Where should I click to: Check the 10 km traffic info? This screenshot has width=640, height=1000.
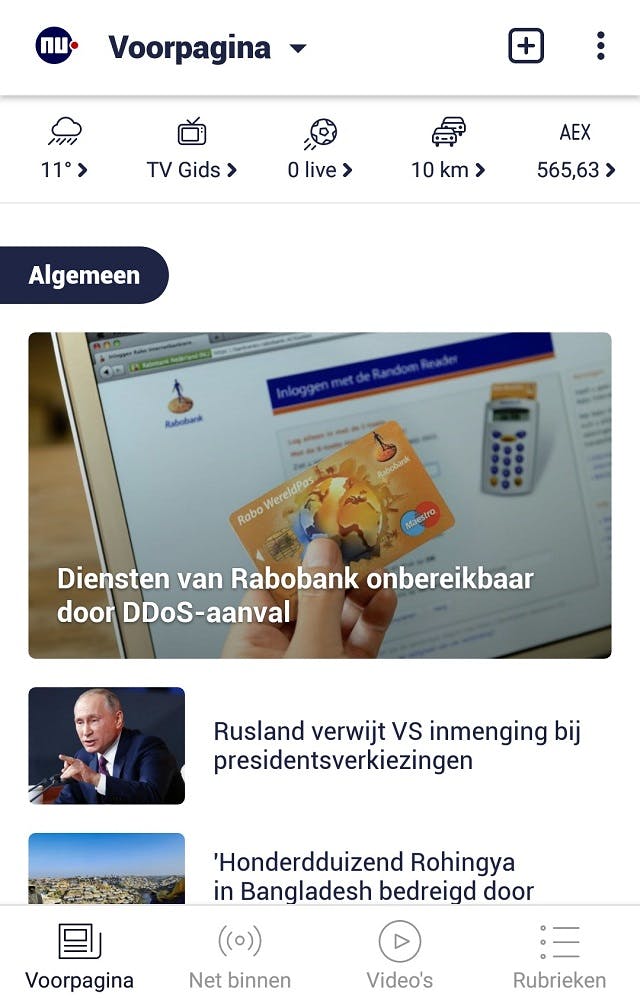tap(448, 150)
